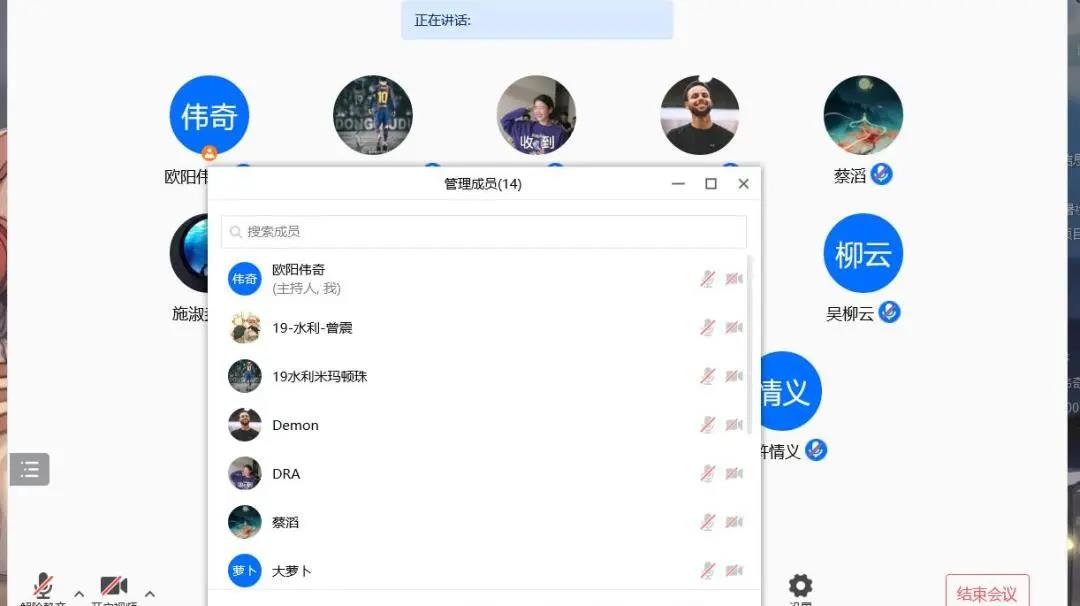Viewport: 1080px width, 606px height.
Task: Turn on the video camera
Action: pyautogui.click(x=113, y=587)
